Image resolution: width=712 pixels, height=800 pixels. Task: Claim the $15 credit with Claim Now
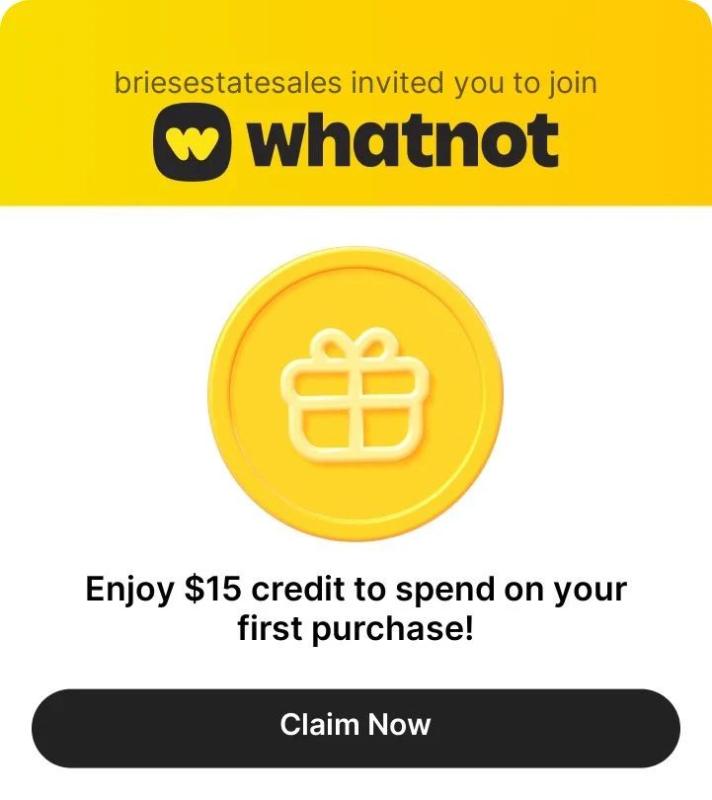pos(356,727)
